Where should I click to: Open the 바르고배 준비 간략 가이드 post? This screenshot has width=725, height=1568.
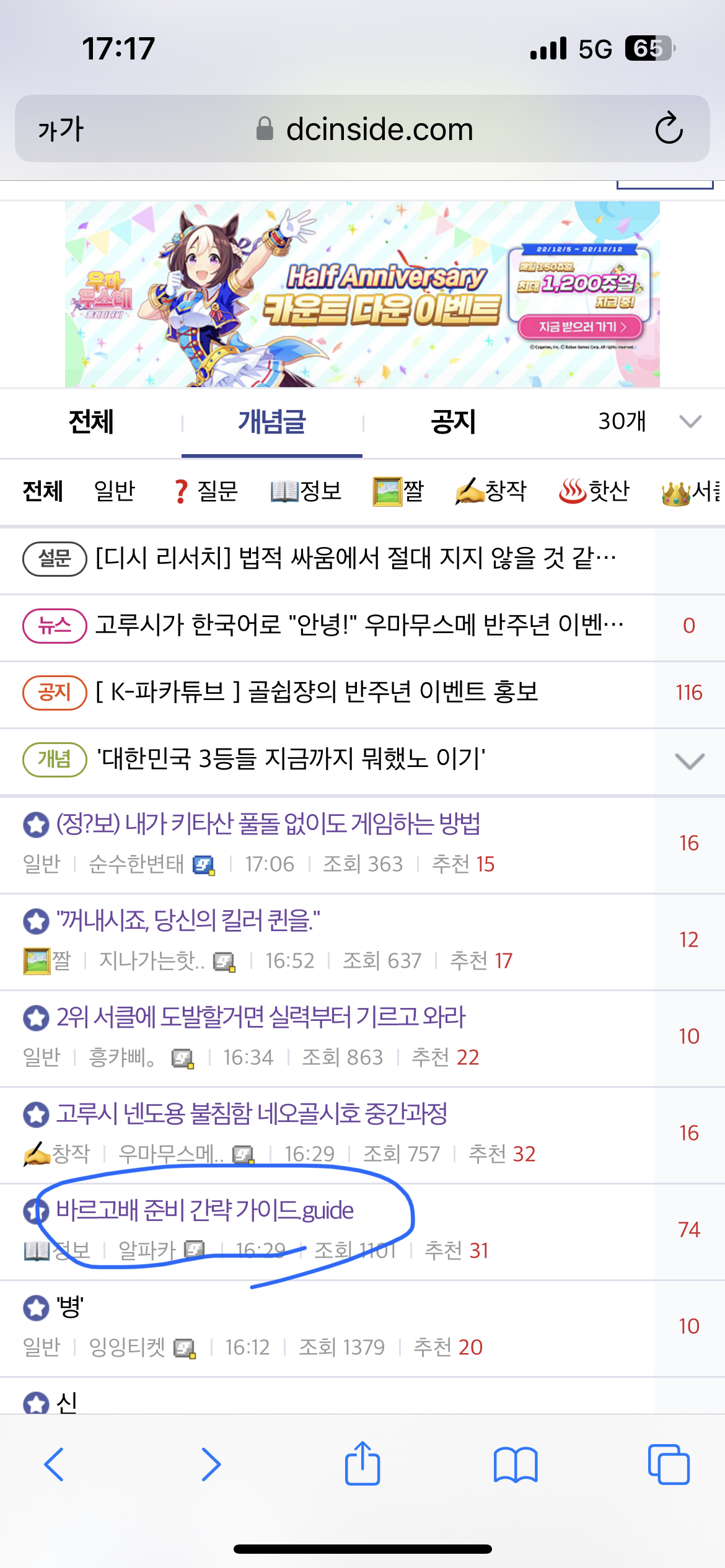(204, 1209)
